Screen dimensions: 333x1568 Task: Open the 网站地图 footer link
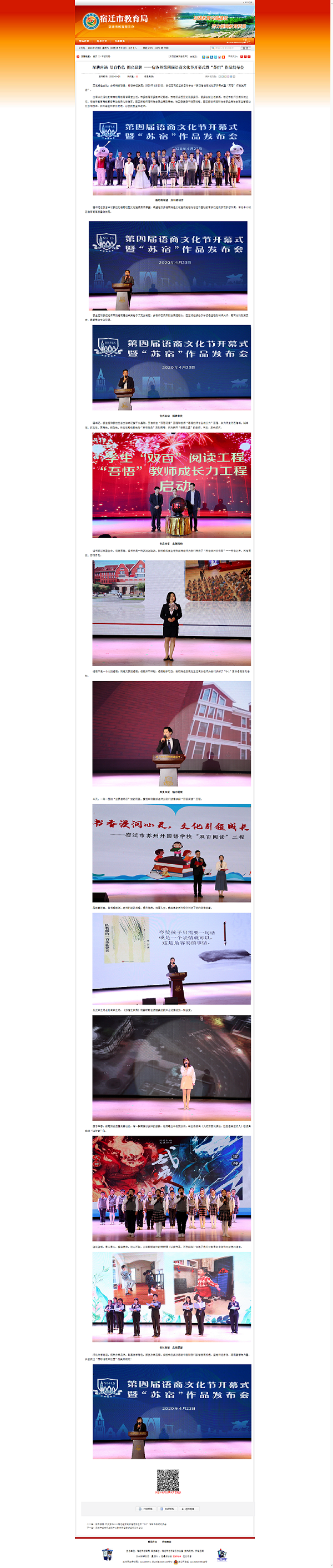pyautogui.click(x=167, y=1542)
